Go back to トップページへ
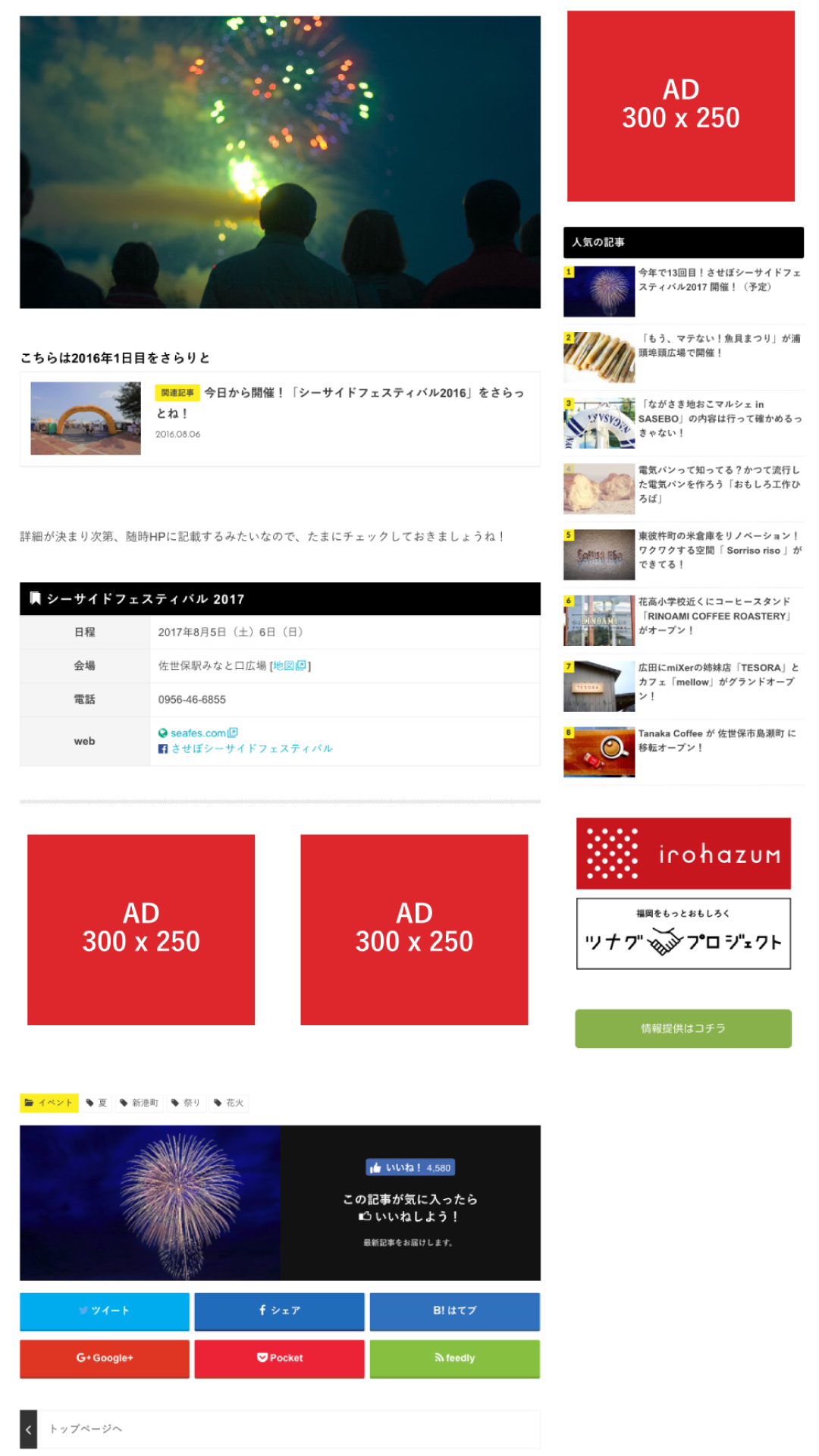The image size is (819, 1456). [85, 1429]
